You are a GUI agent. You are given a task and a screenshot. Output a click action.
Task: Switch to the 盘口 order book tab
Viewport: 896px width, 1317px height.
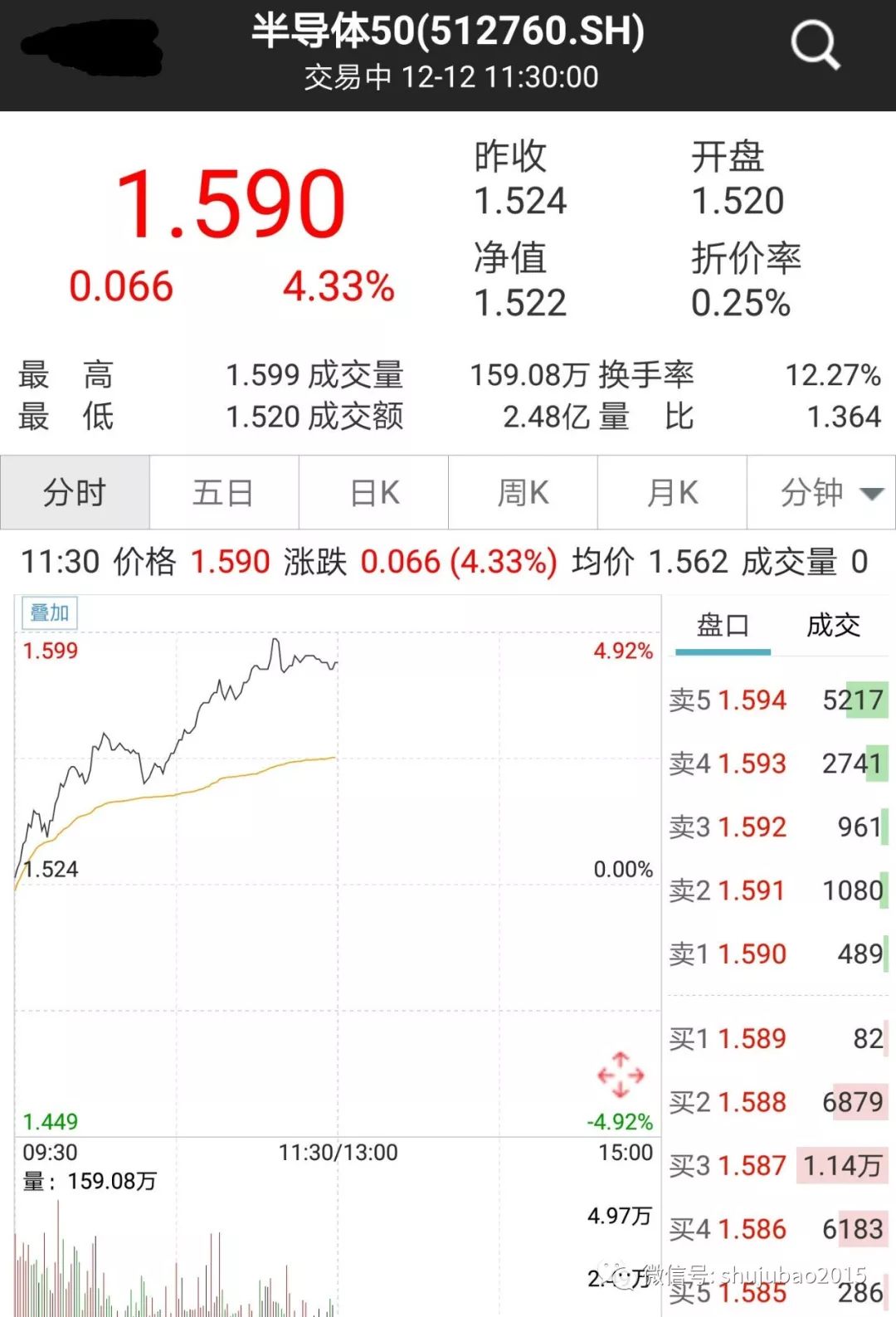pyautogui.click(x=723, y=625)
